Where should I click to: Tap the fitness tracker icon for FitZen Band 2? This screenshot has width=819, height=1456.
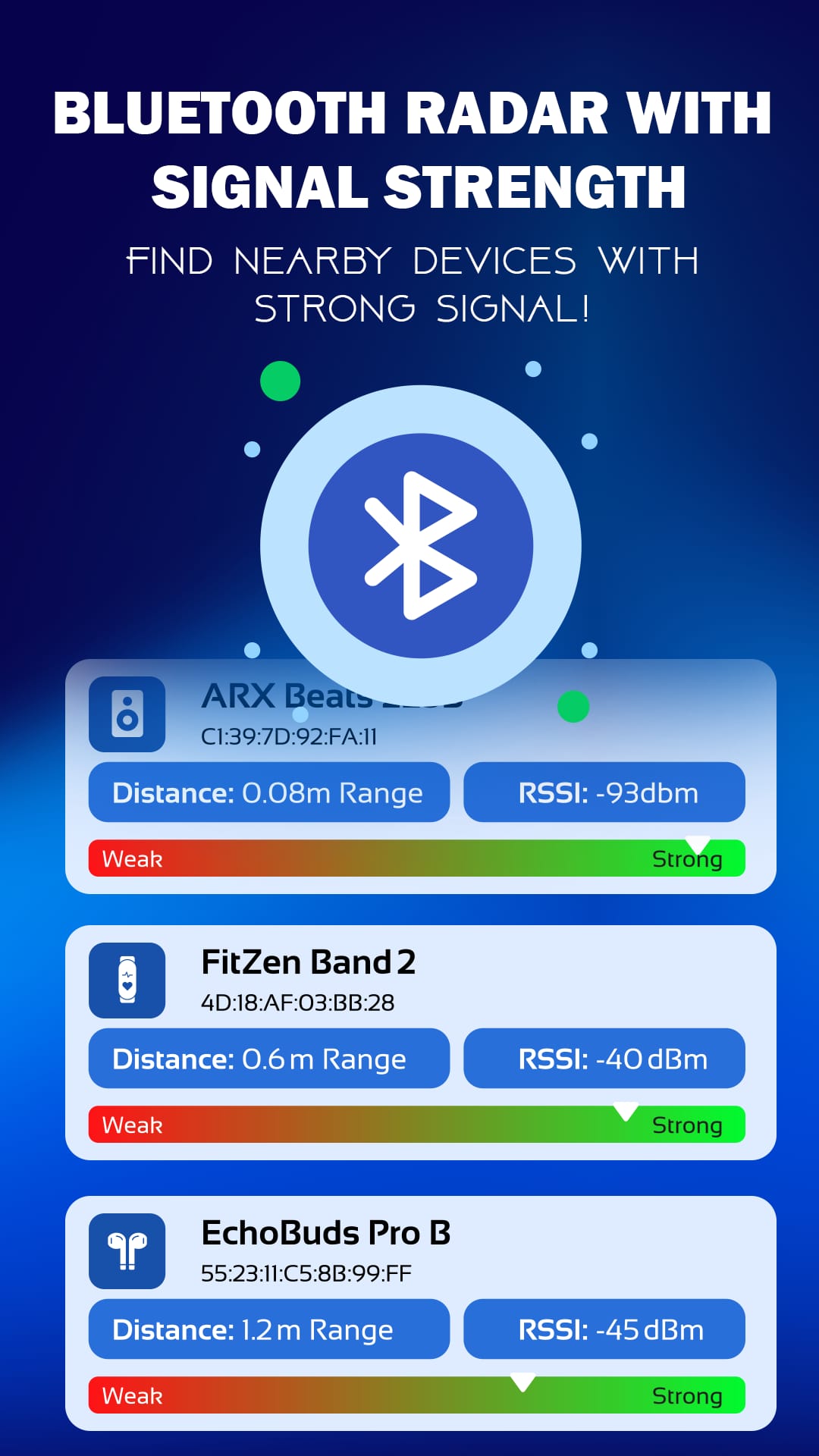[127, 981]
